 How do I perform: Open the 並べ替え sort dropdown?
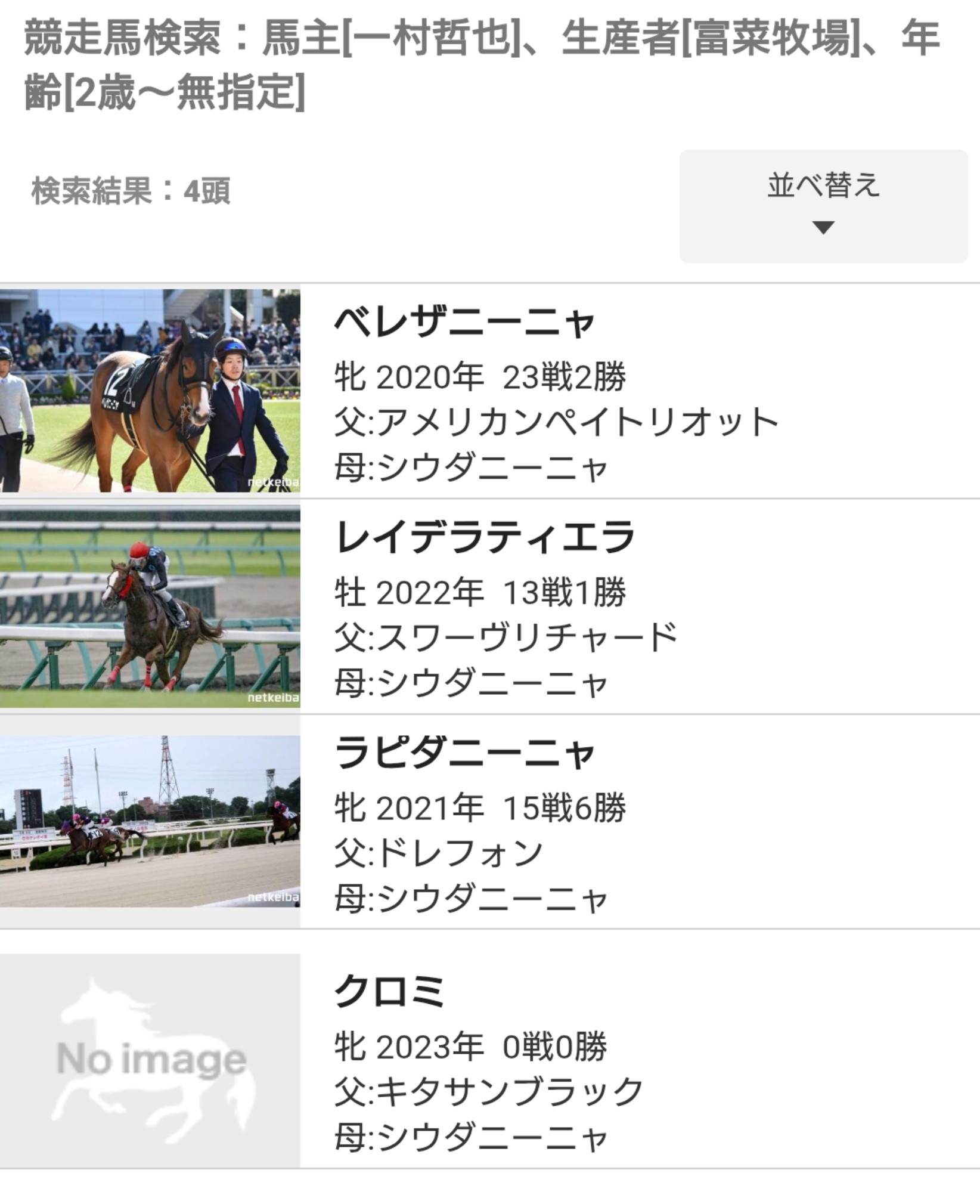pos(823,206)
